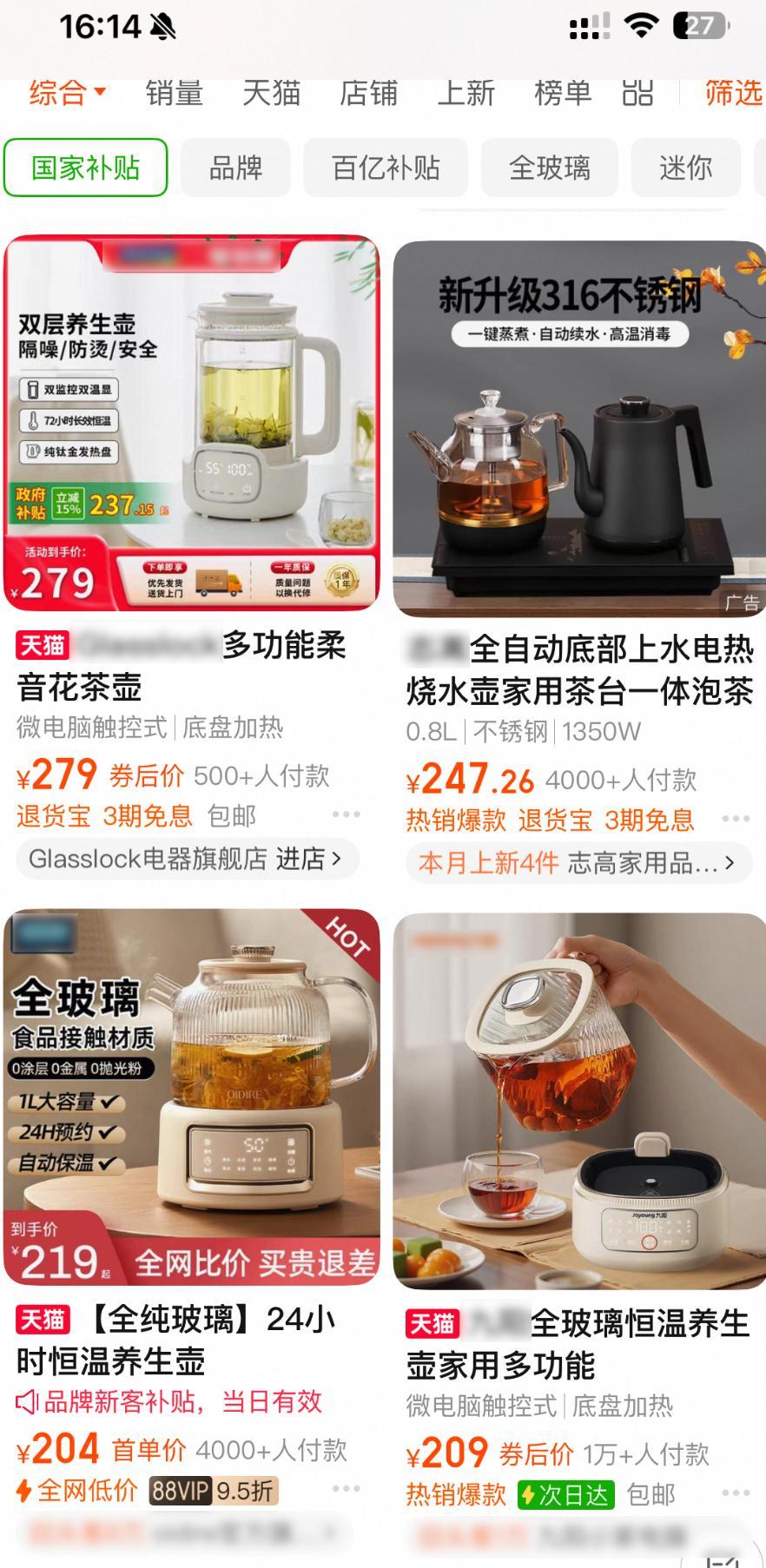Select the 品牌 filter chip

click(235, 168)
